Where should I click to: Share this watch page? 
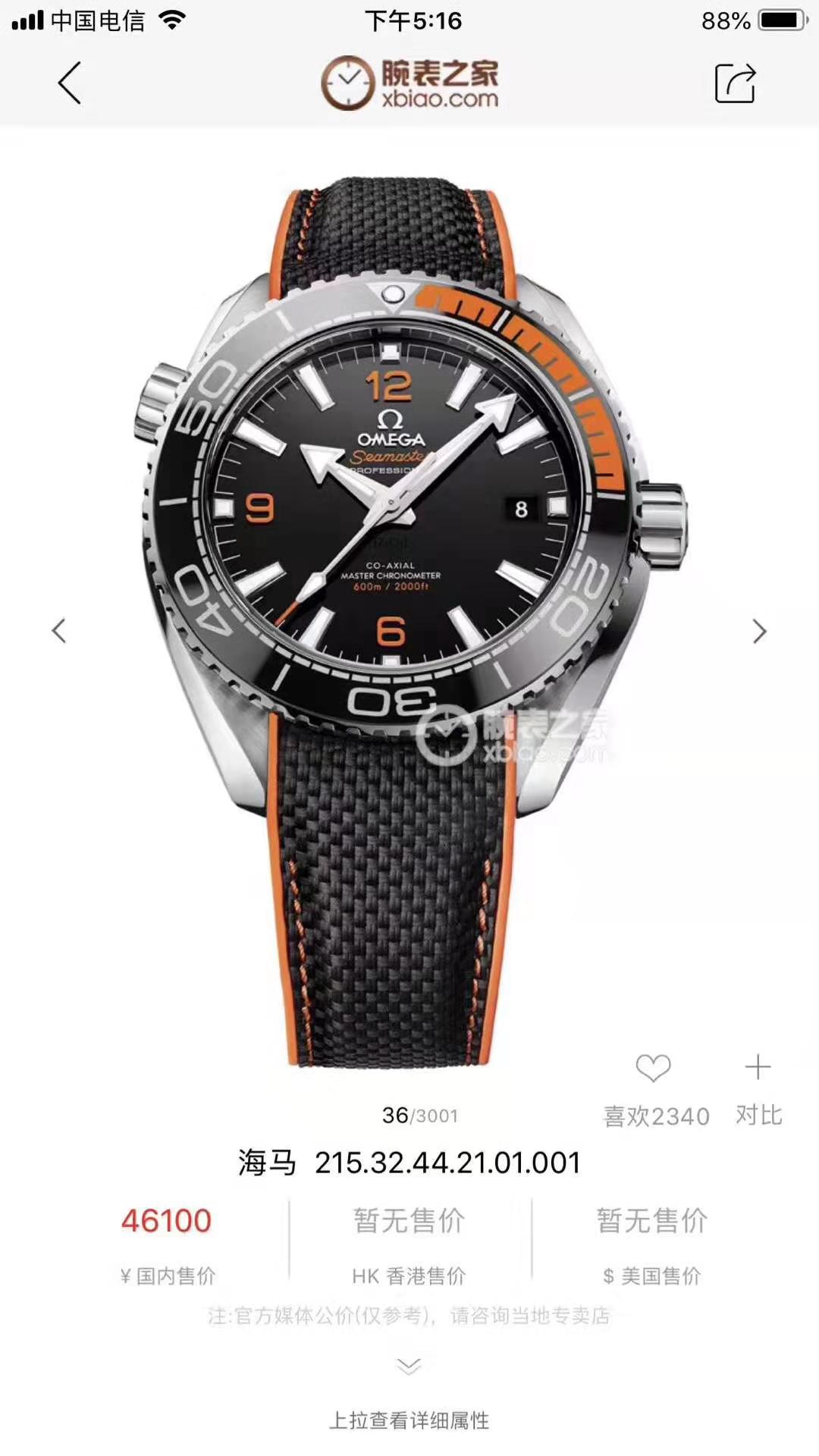pos(734,83)
